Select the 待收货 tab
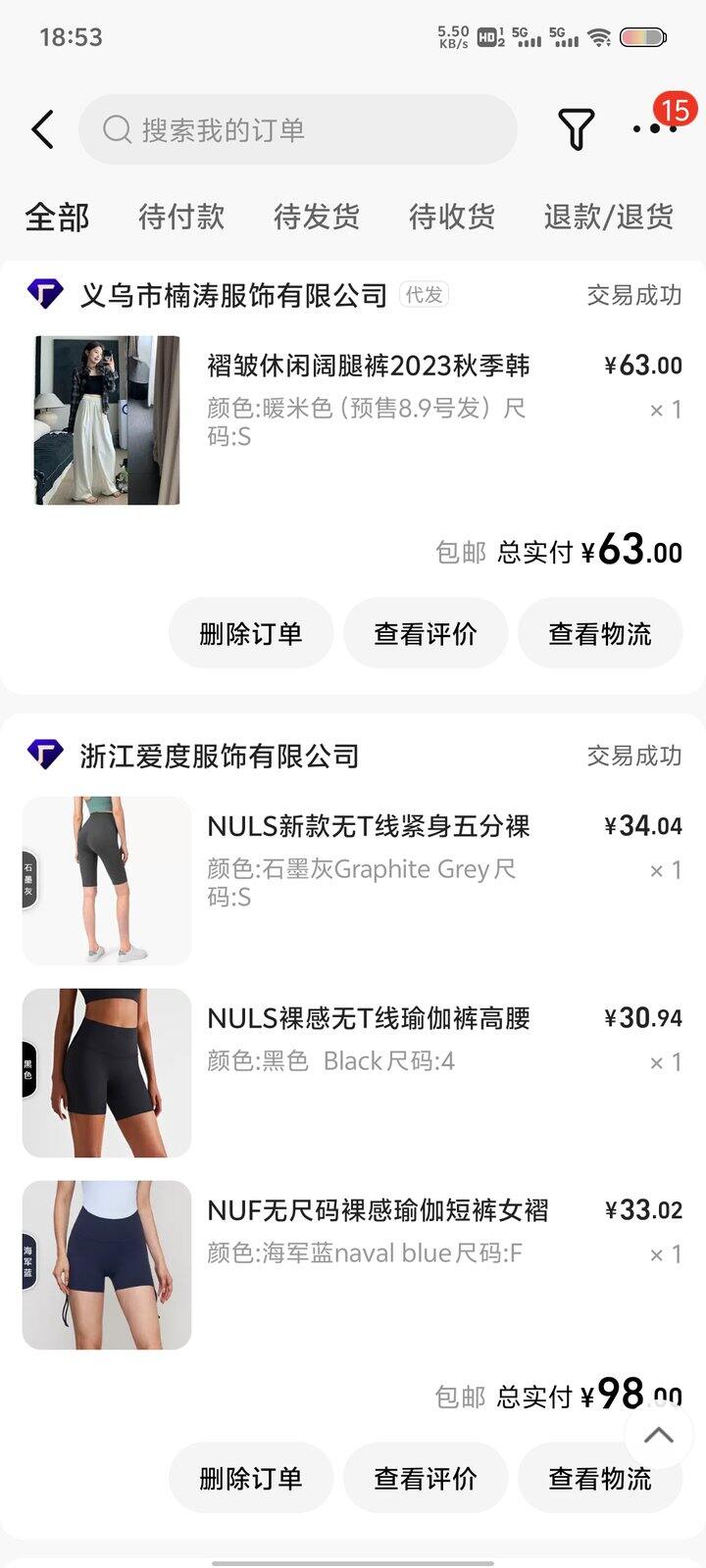 [x=452, y=217]
